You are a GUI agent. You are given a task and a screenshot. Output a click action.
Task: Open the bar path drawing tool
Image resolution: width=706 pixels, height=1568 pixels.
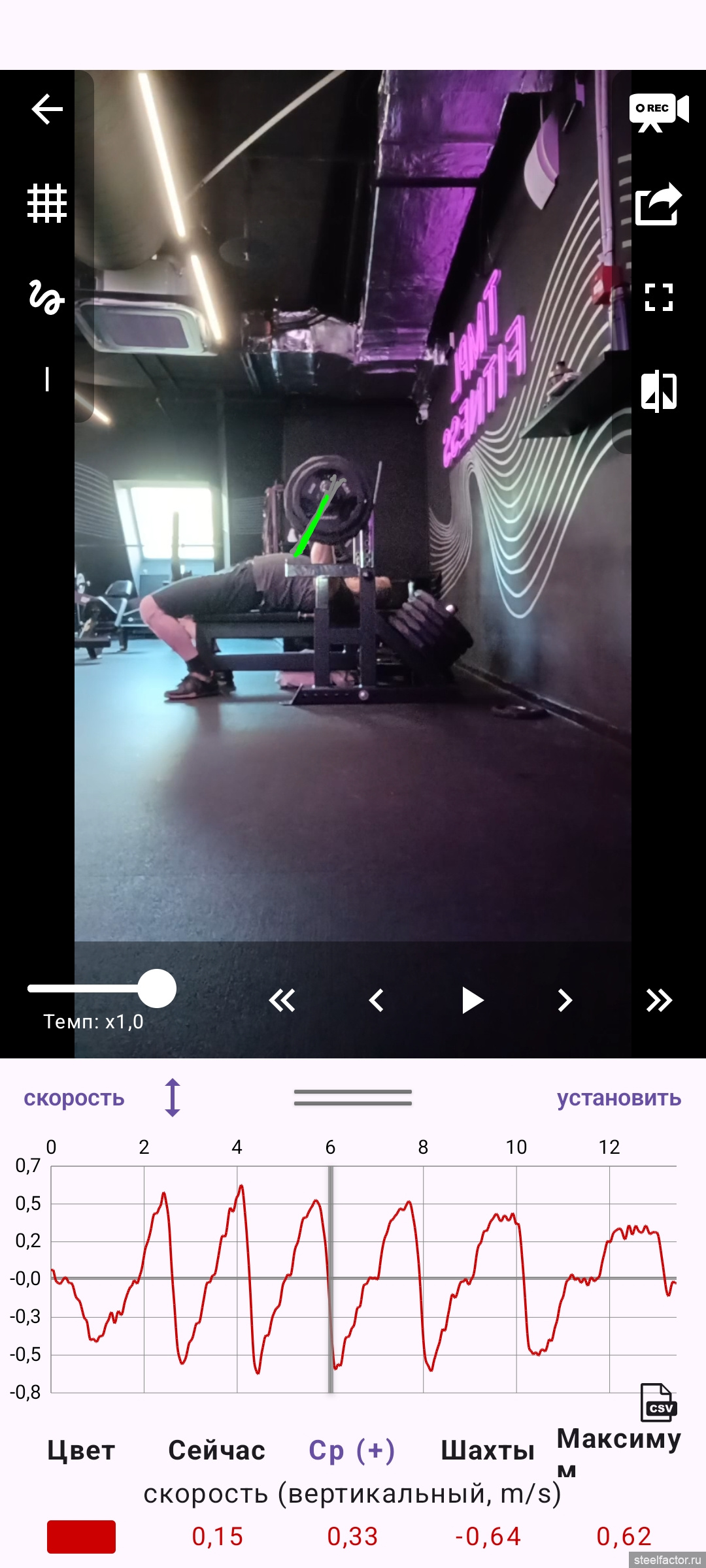[47, 297]
